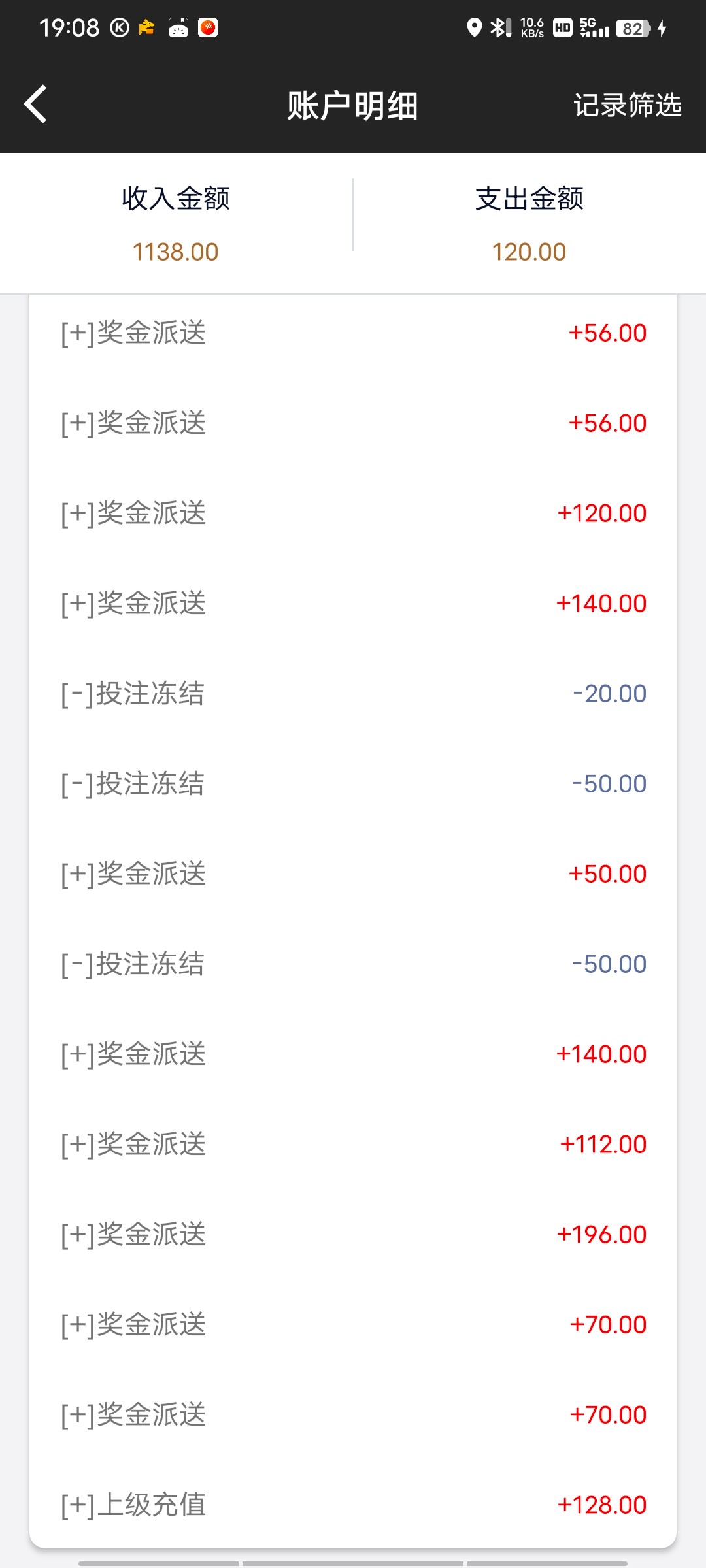Open the 上级充值 record of +128.00

353,1505
